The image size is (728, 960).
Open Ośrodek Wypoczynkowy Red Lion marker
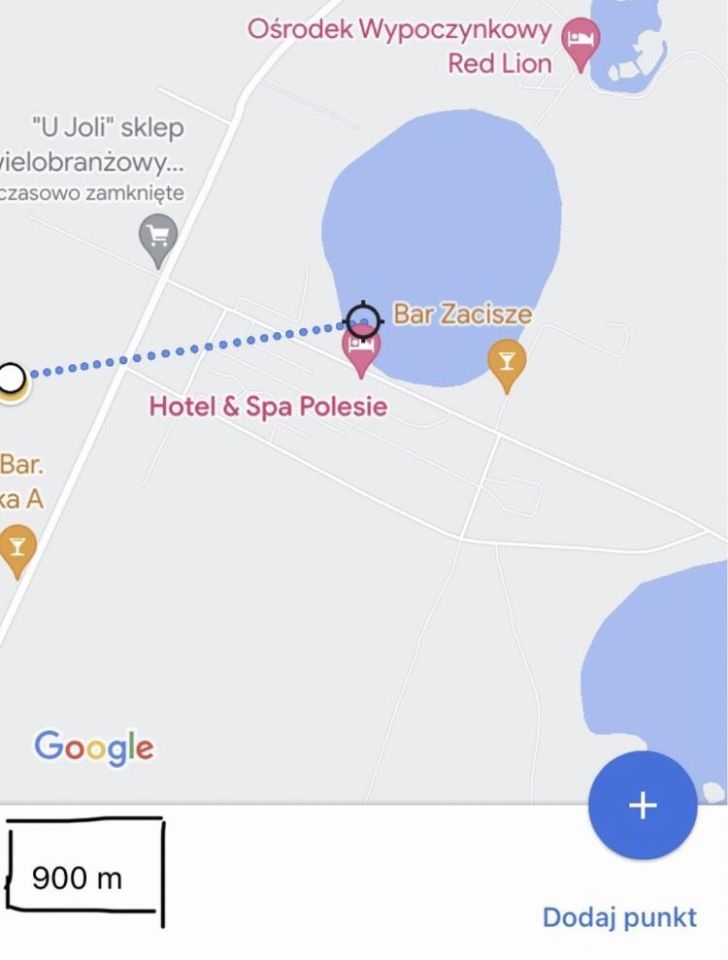[581, 44]
